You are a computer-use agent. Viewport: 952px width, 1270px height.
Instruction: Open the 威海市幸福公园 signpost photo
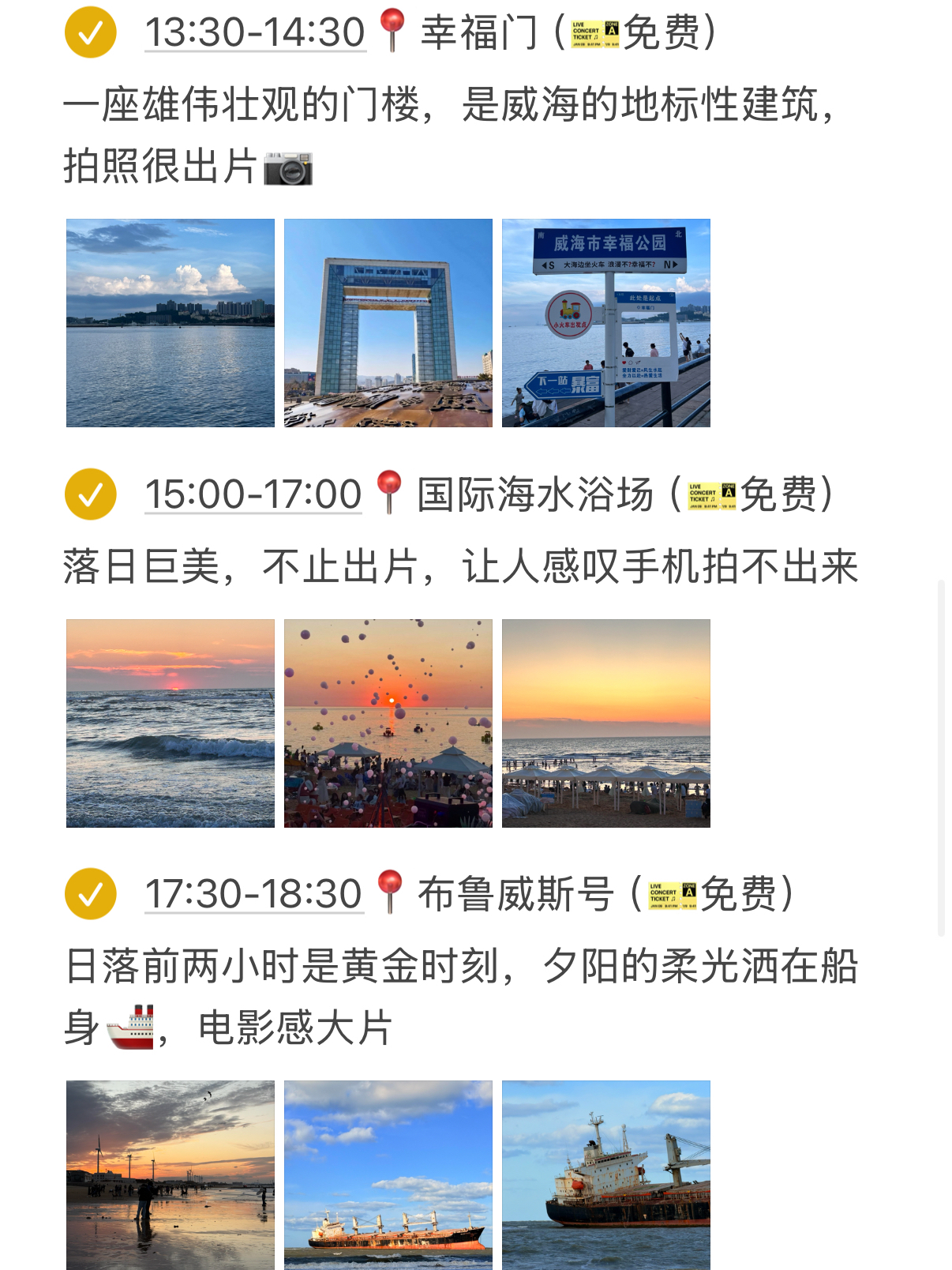click(x=606, y=323)
